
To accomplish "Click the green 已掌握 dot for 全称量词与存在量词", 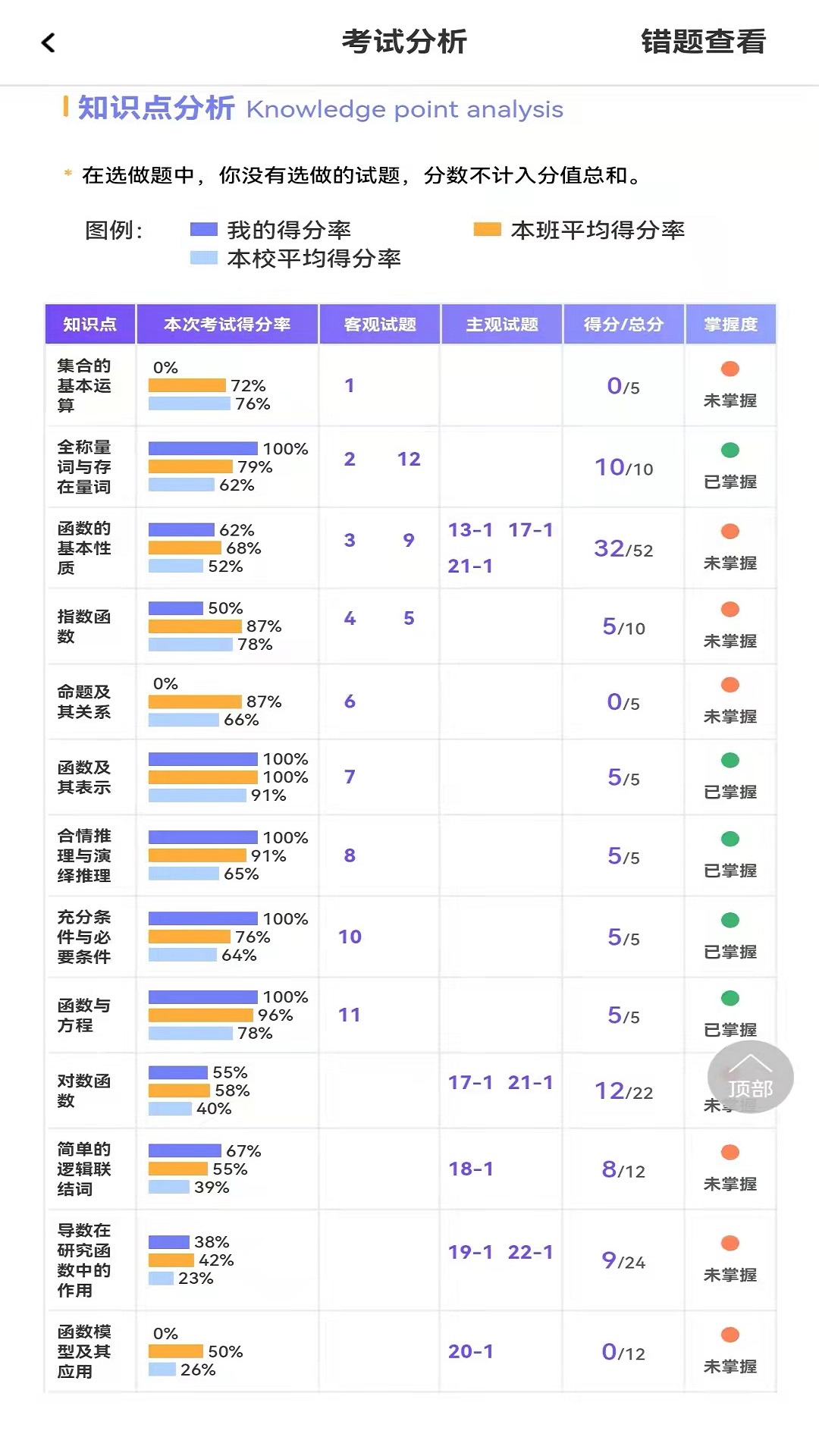I will pos(730,450).
